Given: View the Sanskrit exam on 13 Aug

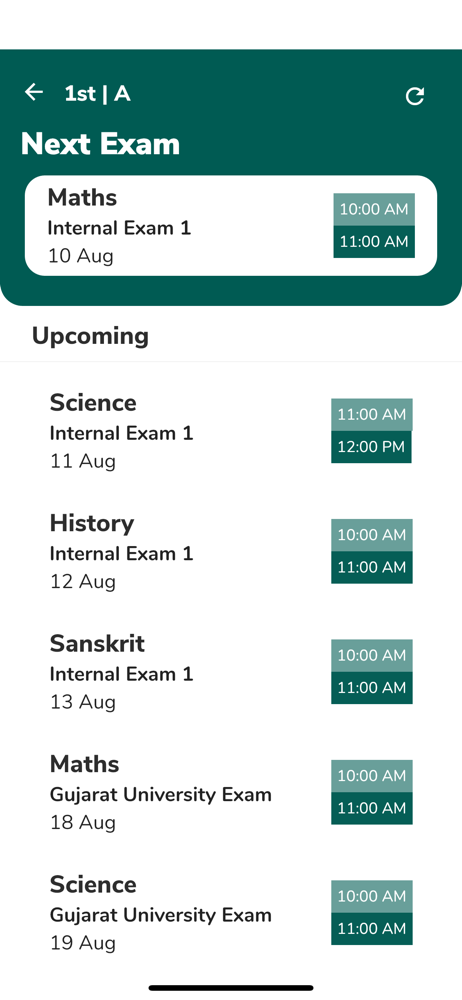Looking at the screenshot, I should pyautogui.click(x=231, y=672).
